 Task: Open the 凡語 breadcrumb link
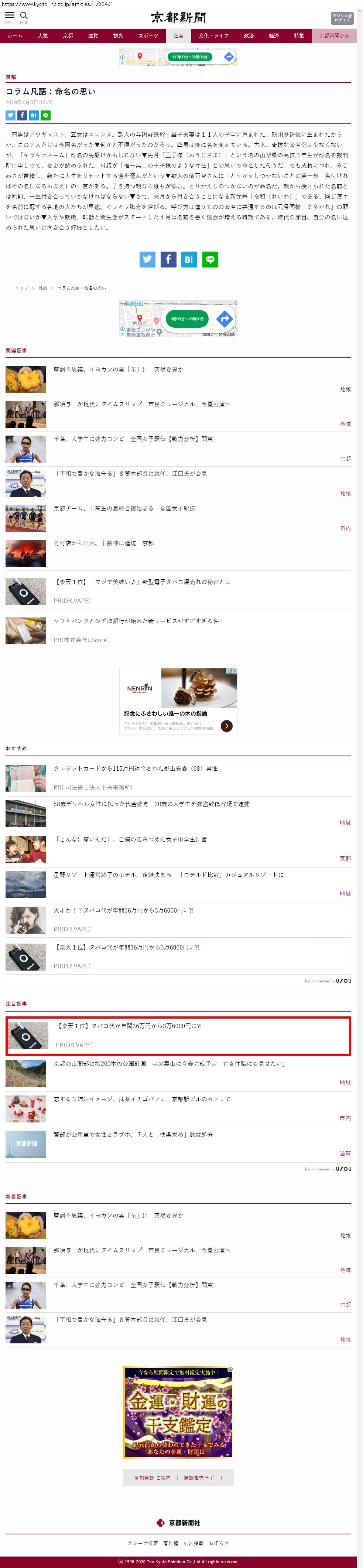point(42,288)
